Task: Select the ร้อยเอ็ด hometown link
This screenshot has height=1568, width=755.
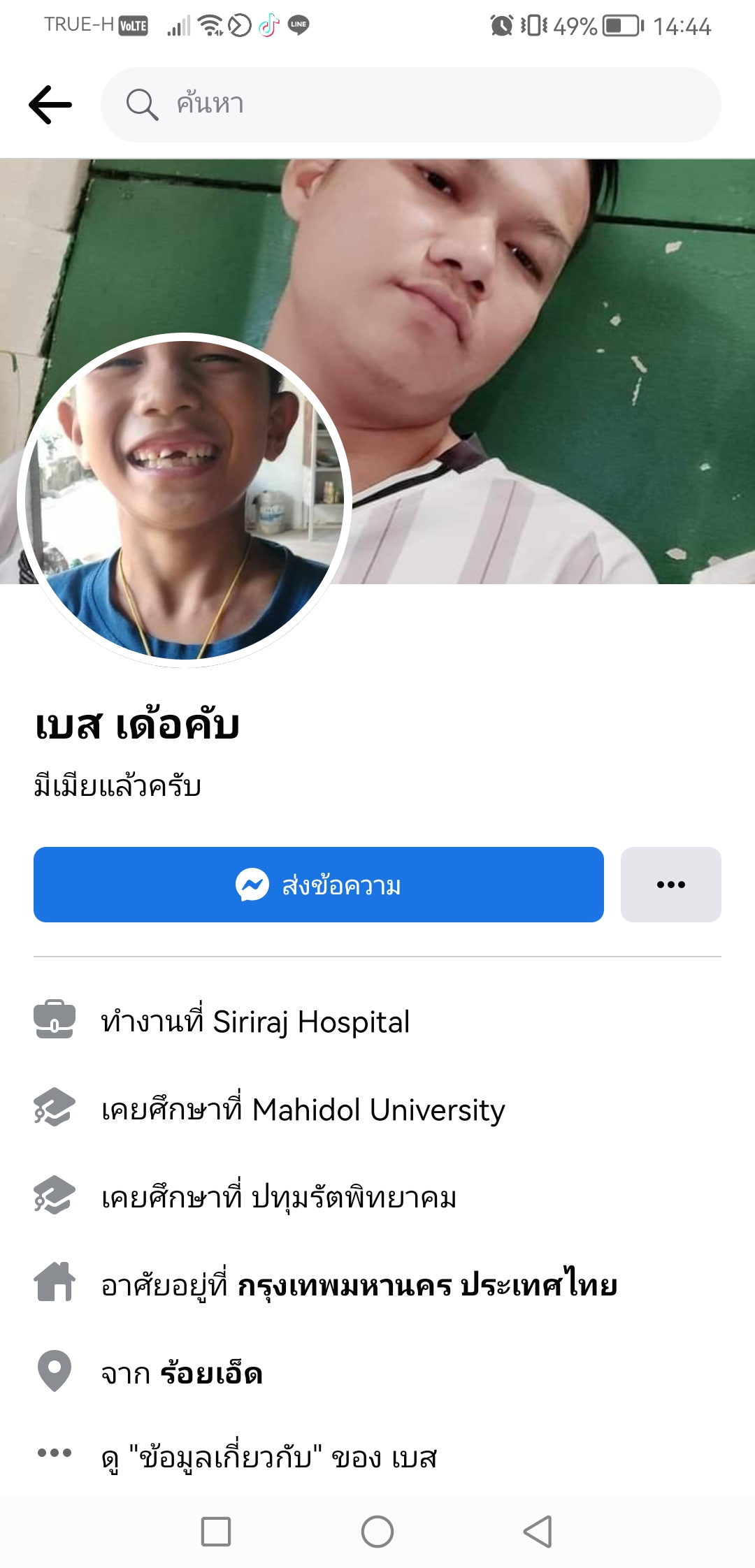Action: (211, 1373)
